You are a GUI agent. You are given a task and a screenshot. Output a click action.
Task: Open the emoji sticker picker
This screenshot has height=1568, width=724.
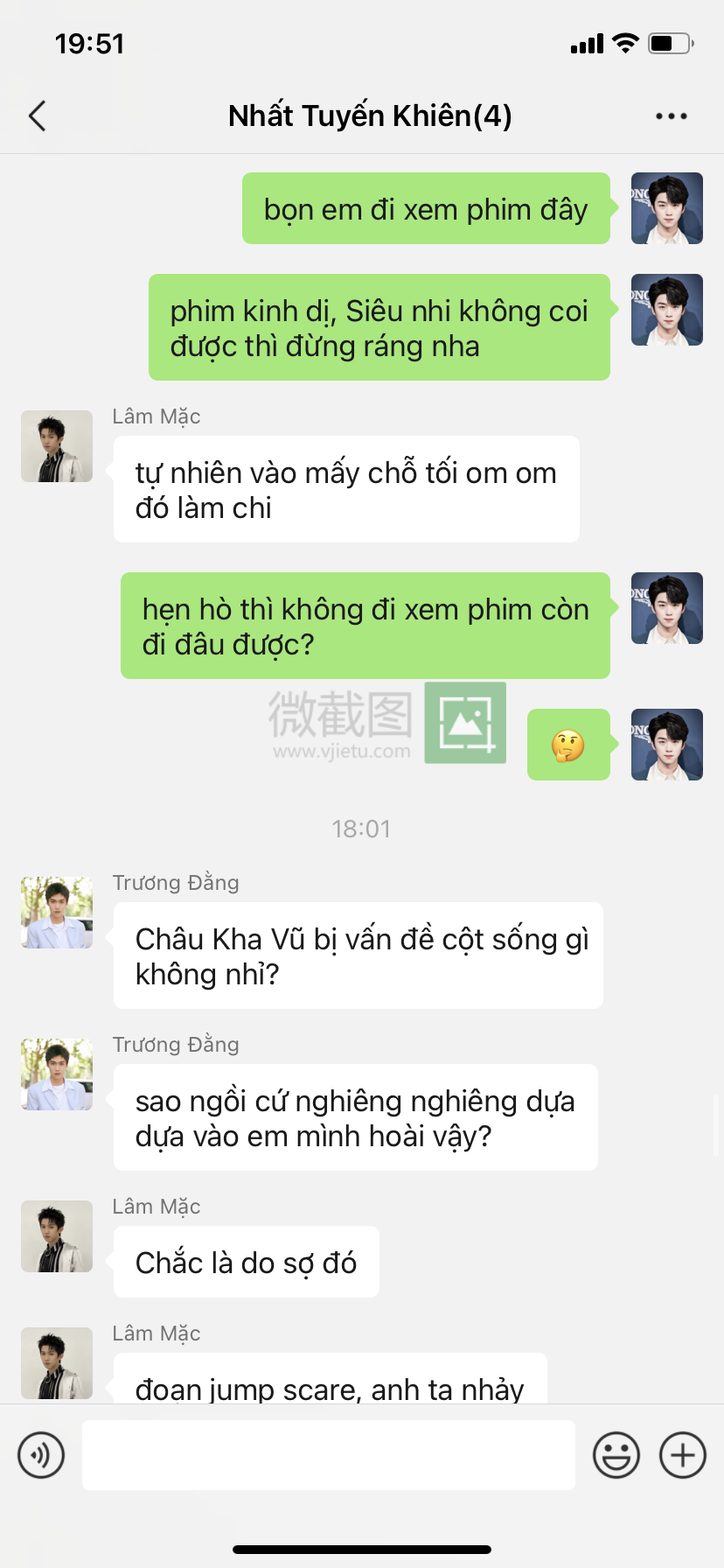tap(616, 1455)
